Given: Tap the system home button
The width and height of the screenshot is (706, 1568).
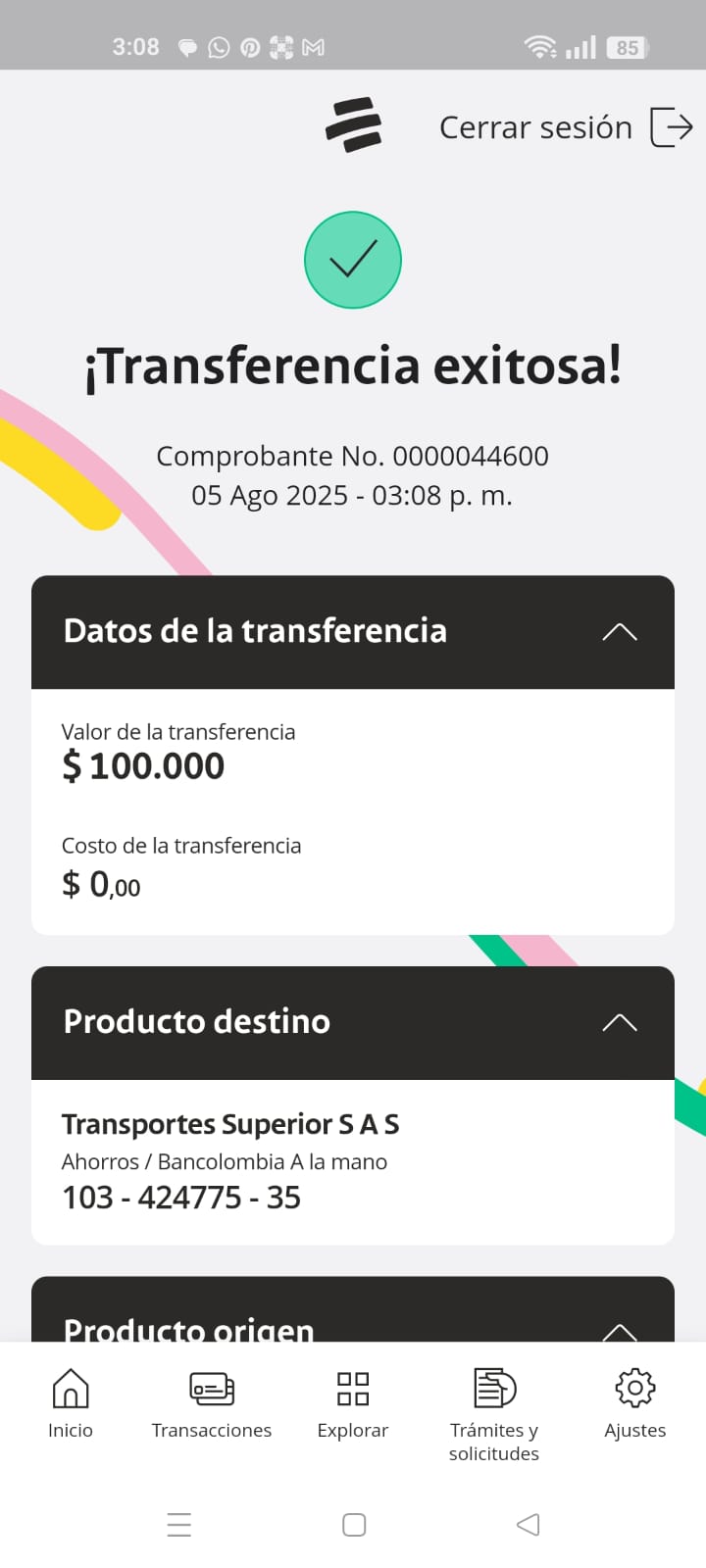Looking at the screenshot, I should (354, 1525).
